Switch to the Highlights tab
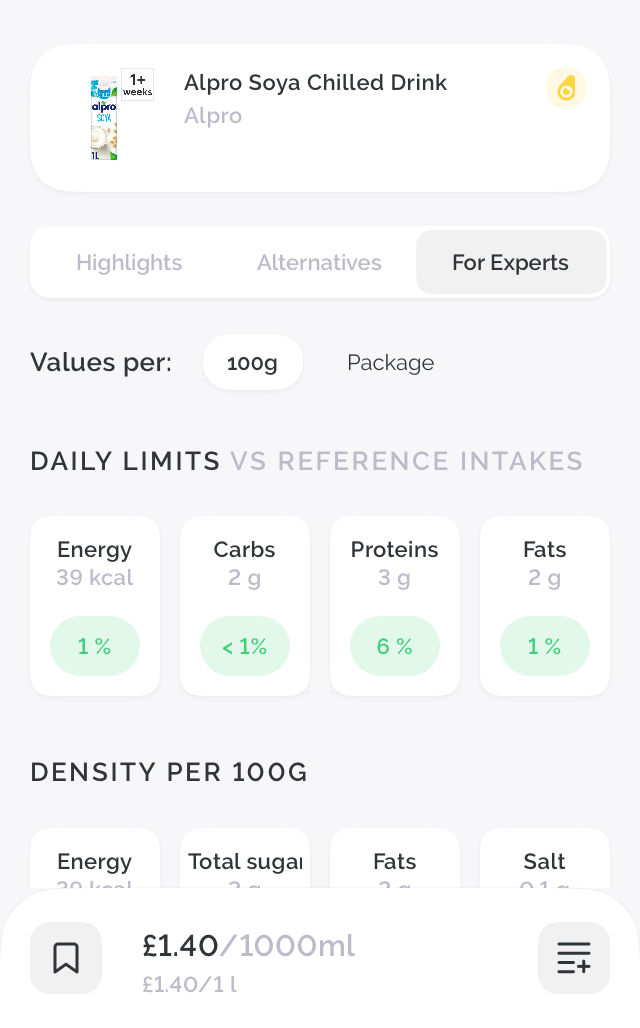This screenshot has width=640, height=1028. click(x=129, y=262)
